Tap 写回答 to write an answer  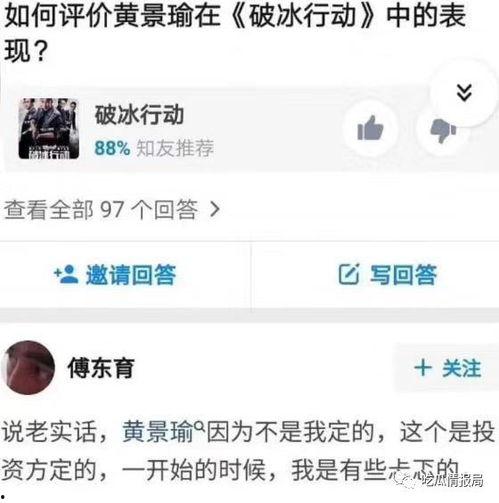pos(387,275)
